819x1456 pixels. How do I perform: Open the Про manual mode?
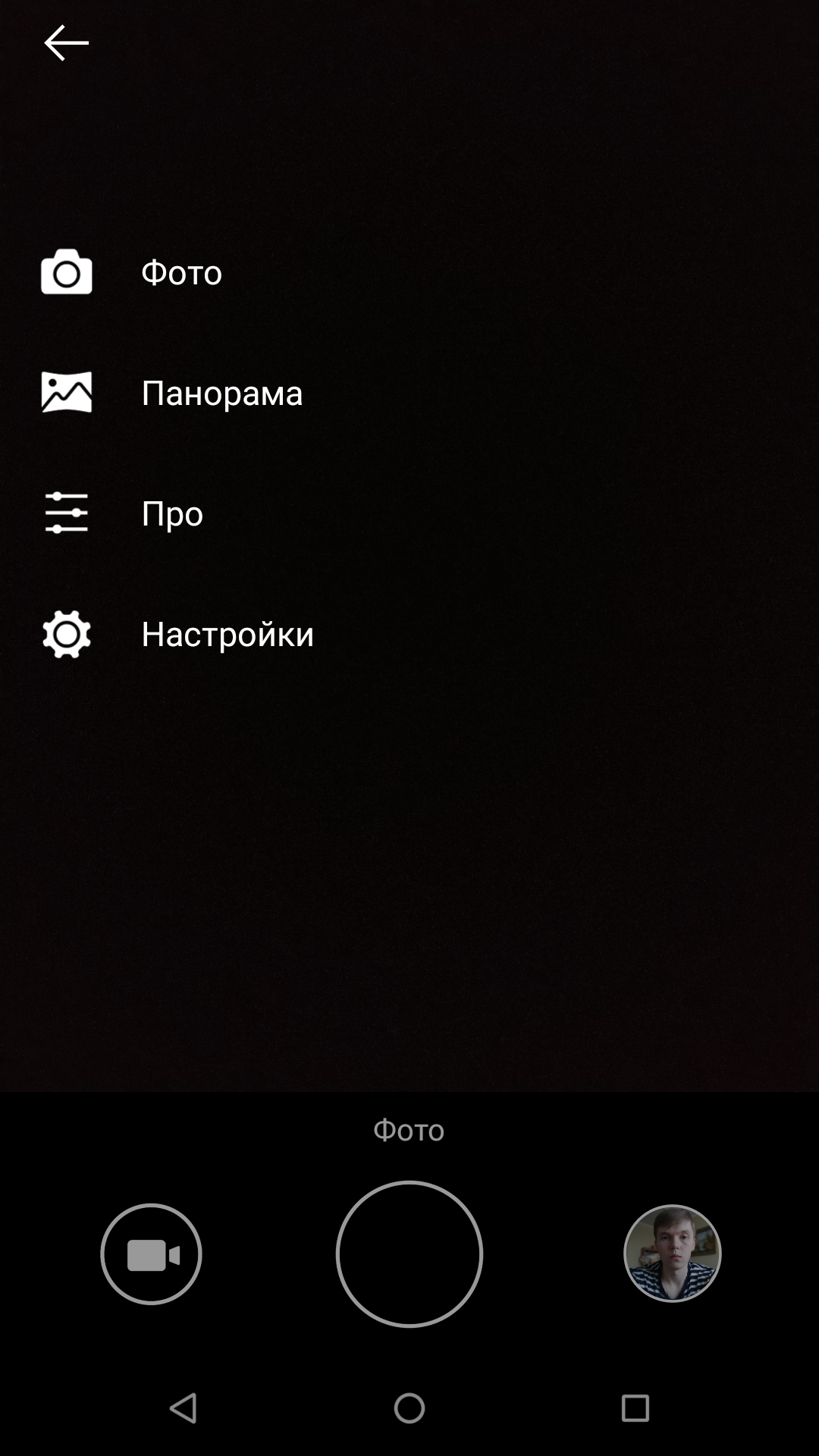[x=409, y=513]
